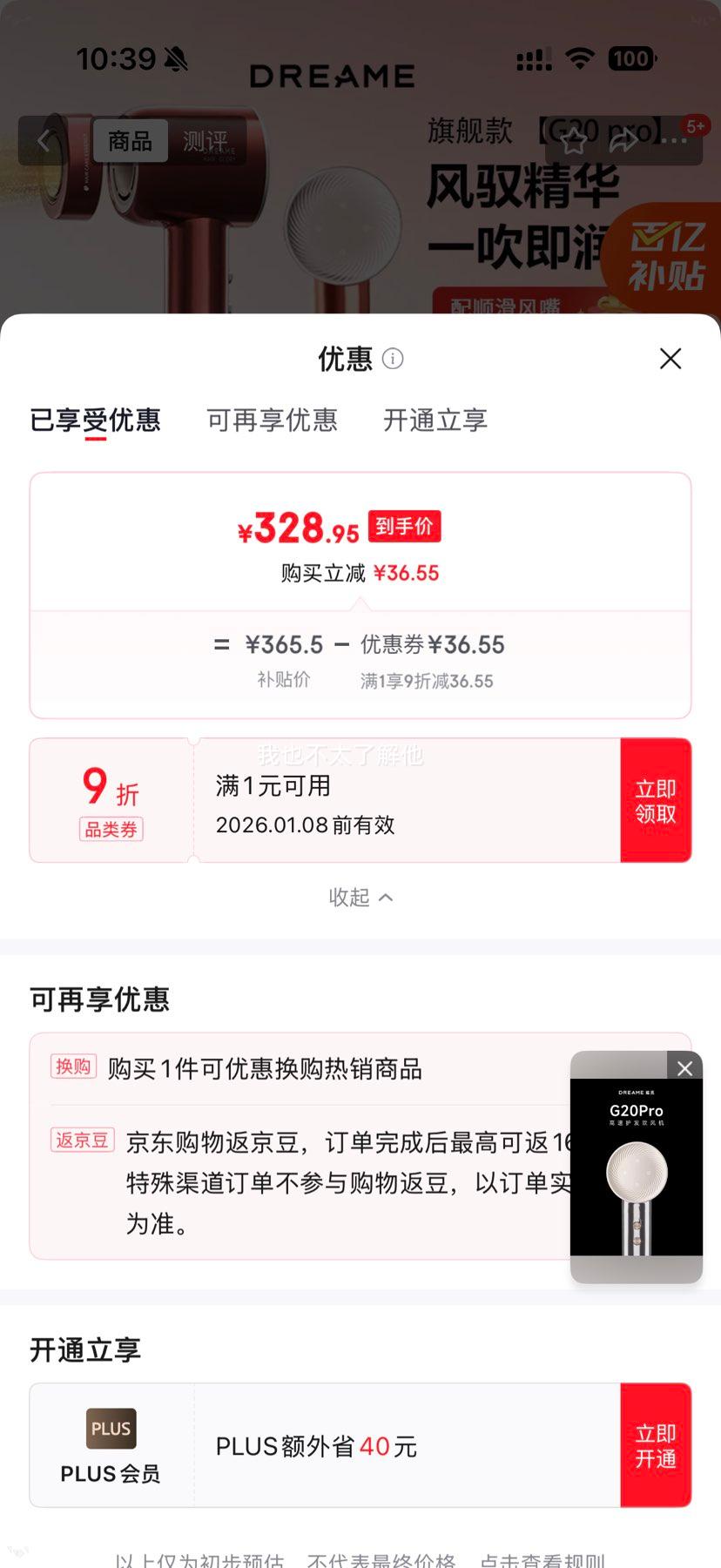Open the more options menu with 5+ badge

point(675,139)
